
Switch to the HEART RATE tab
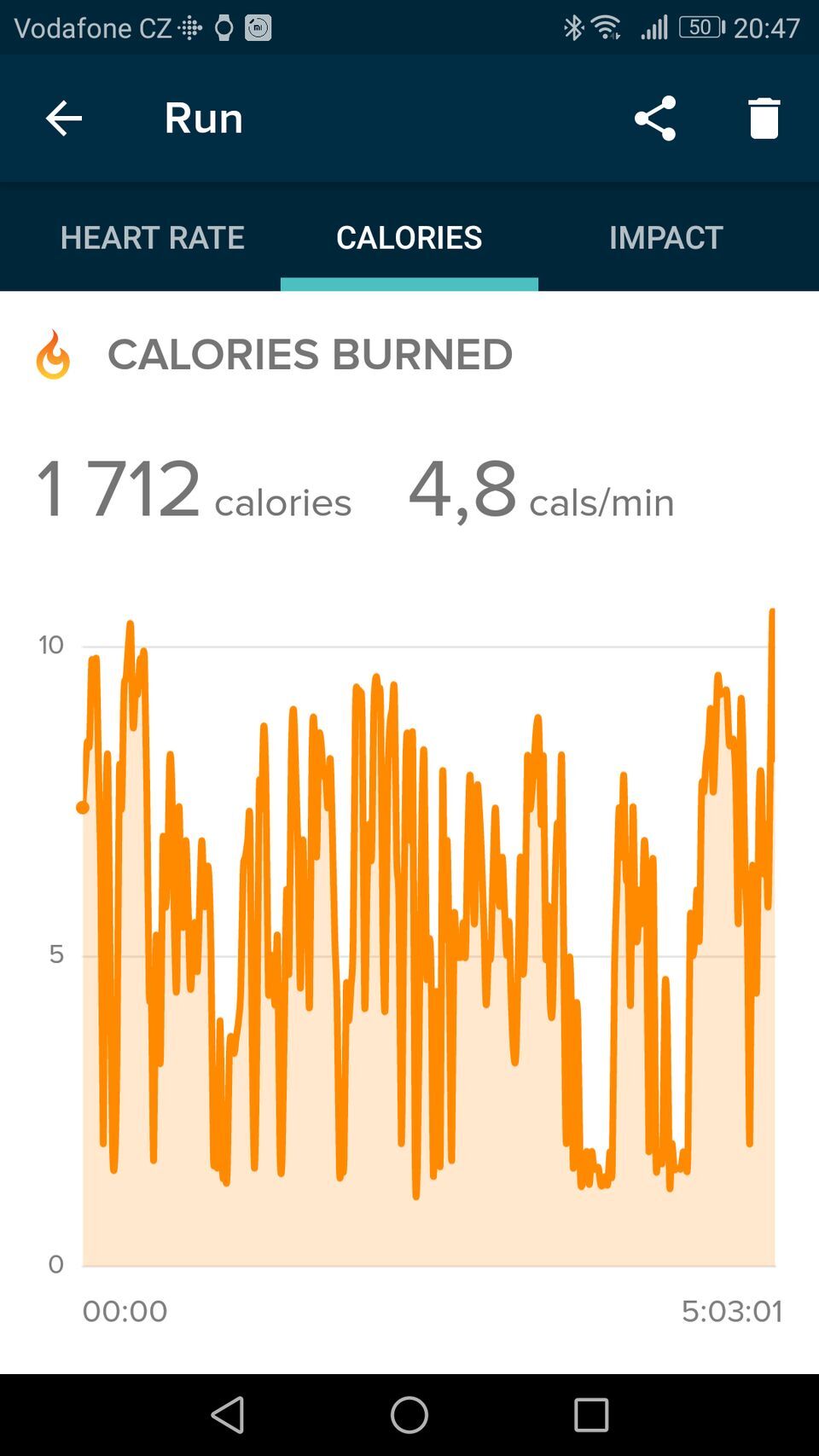point(152,238)
